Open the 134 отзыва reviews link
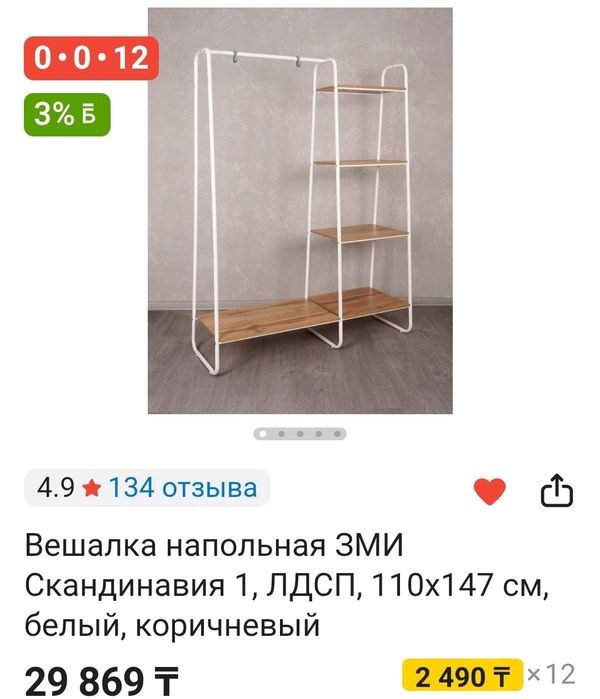This screenshot has height=699, width=600. point(182,488)
